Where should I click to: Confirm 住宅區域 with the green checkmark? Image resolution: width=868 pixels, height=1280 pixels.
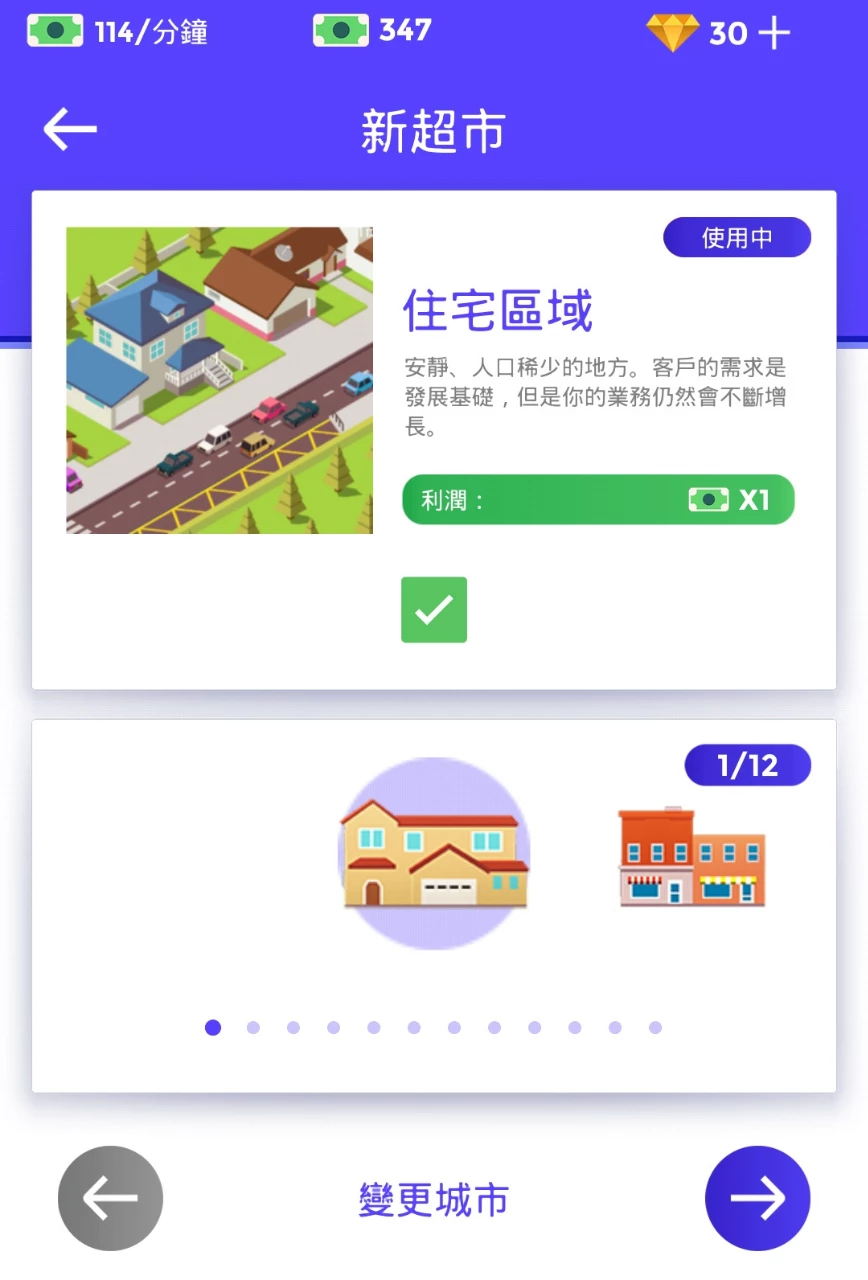pos(433,609)
